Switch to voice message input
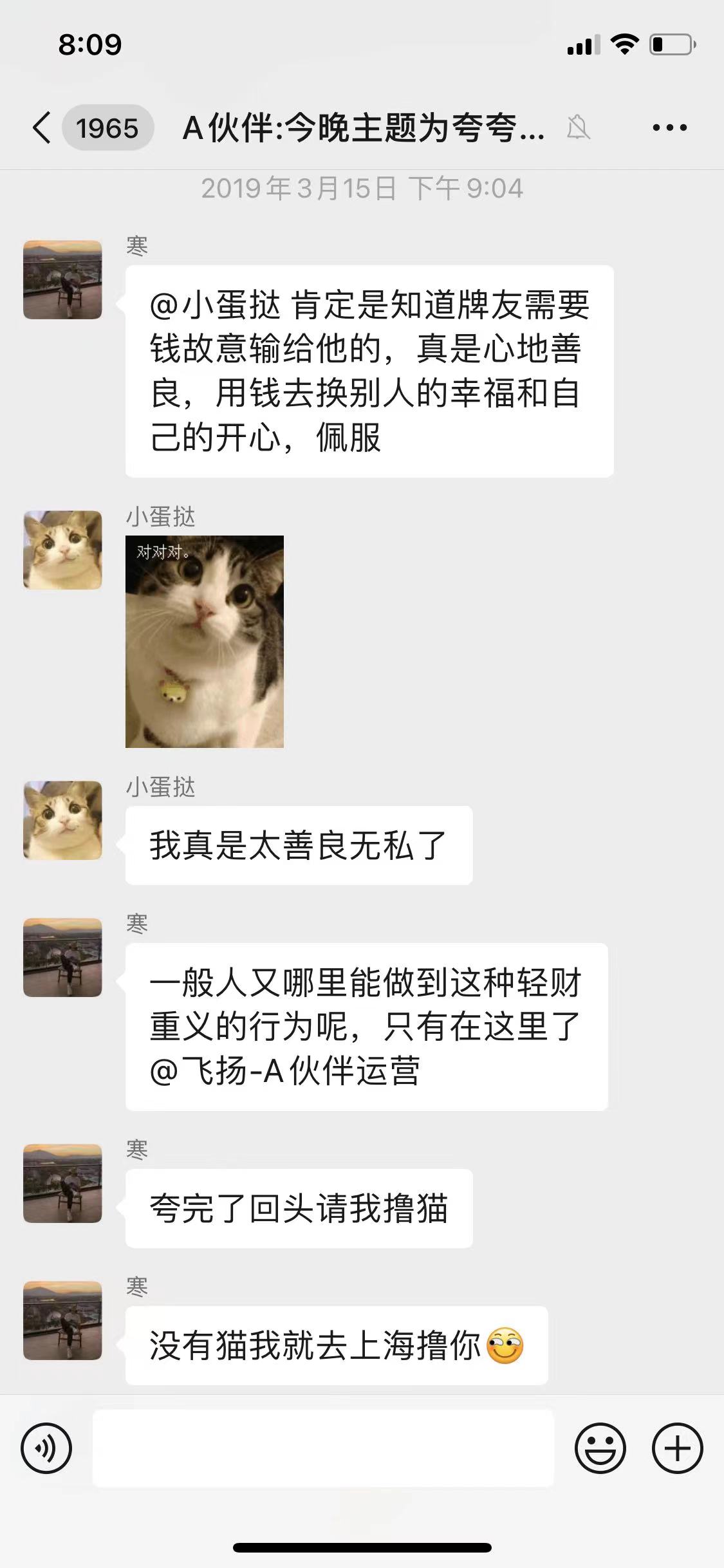The height and width of the screenshot is (1568, 724). 46,1448
